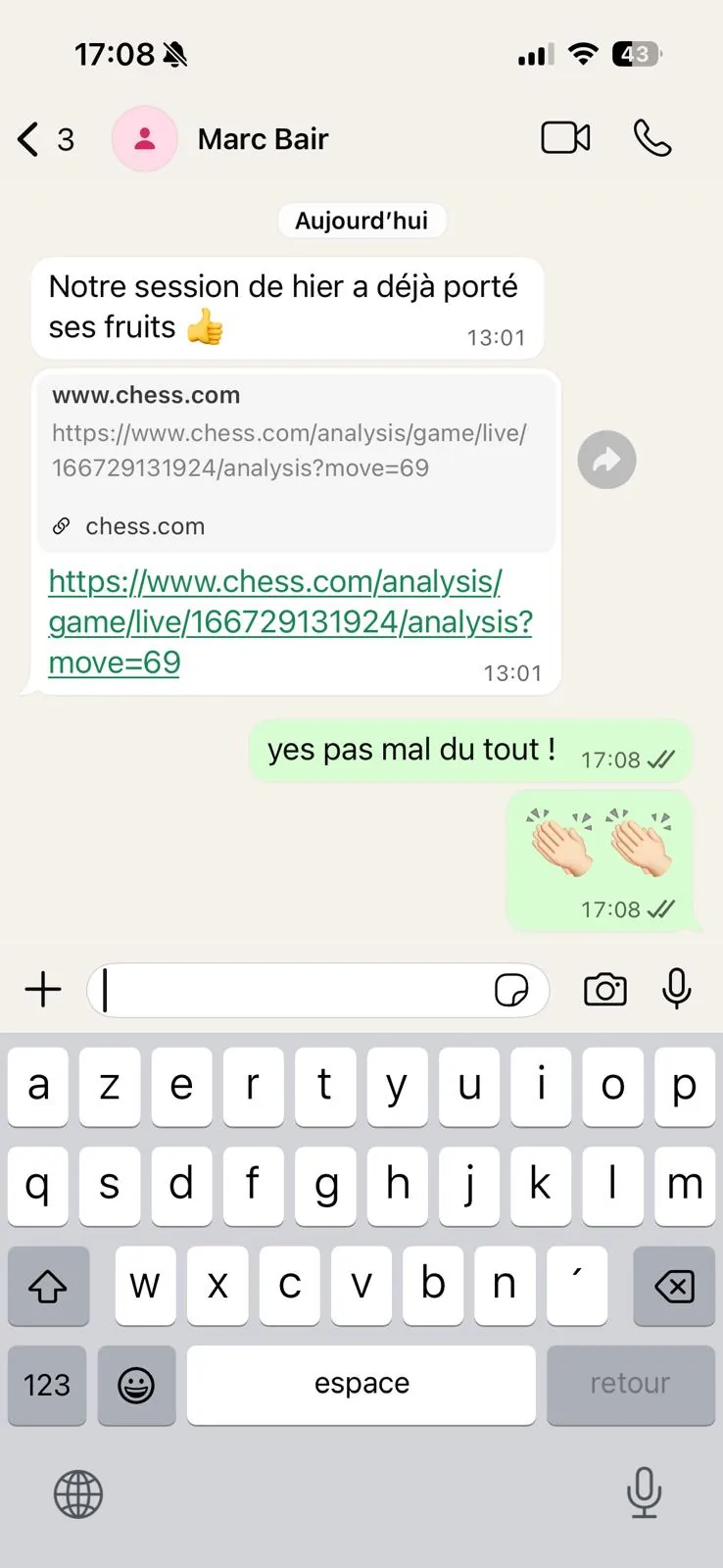Forward the chess.com link message

click(606, 460)
